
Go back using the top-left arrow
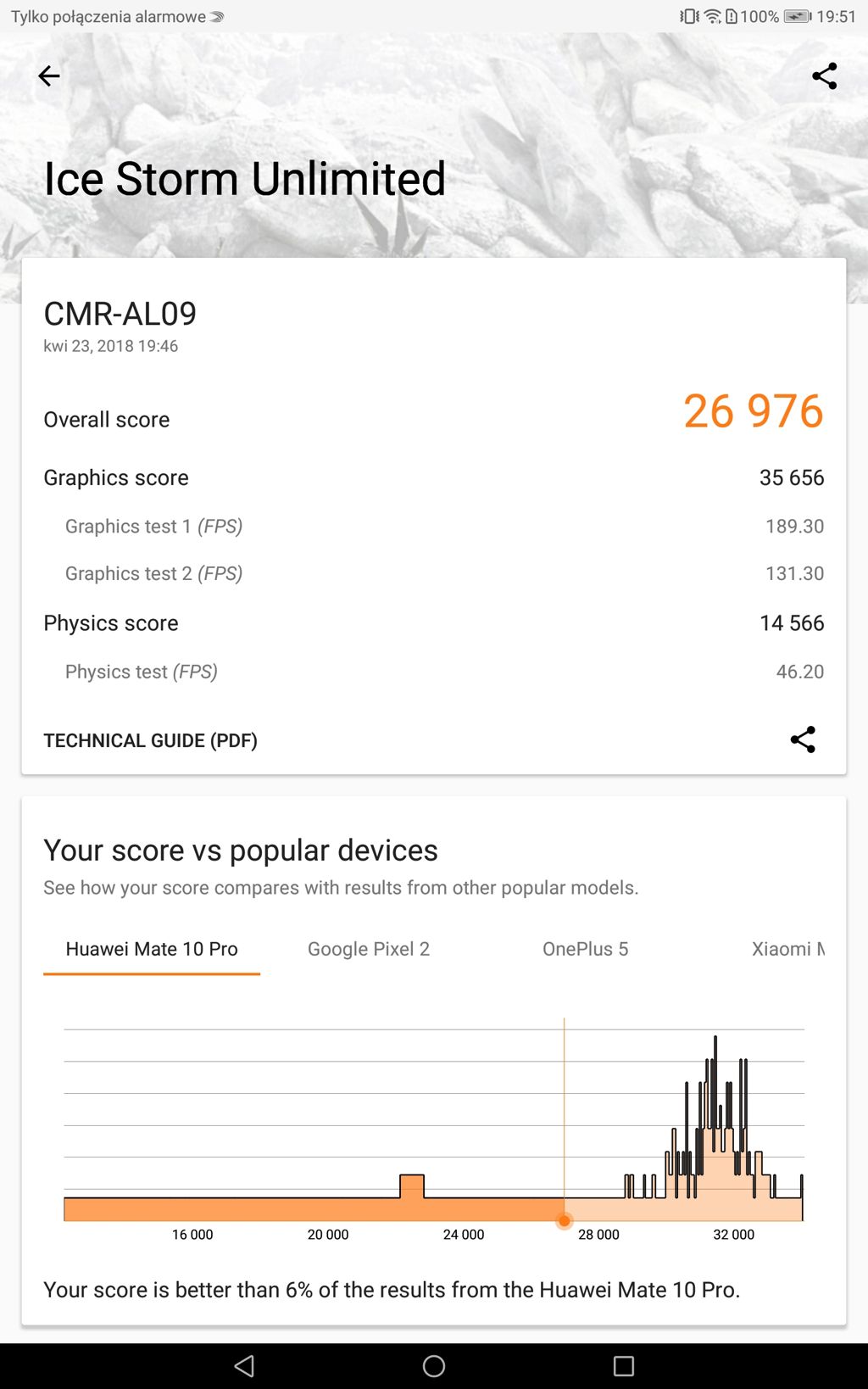click(49, 76)
